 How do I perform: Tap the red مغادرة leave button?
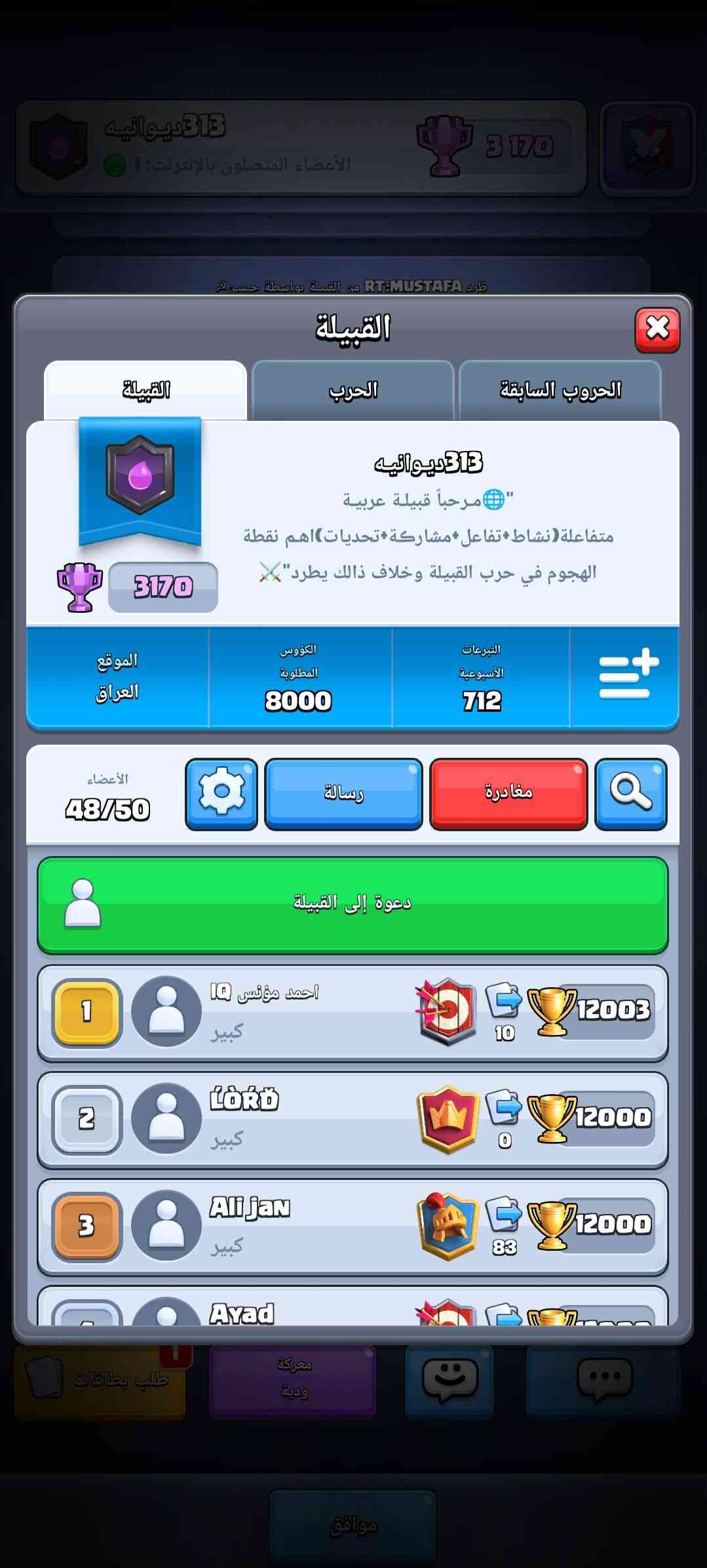click(x=508, y=794)
